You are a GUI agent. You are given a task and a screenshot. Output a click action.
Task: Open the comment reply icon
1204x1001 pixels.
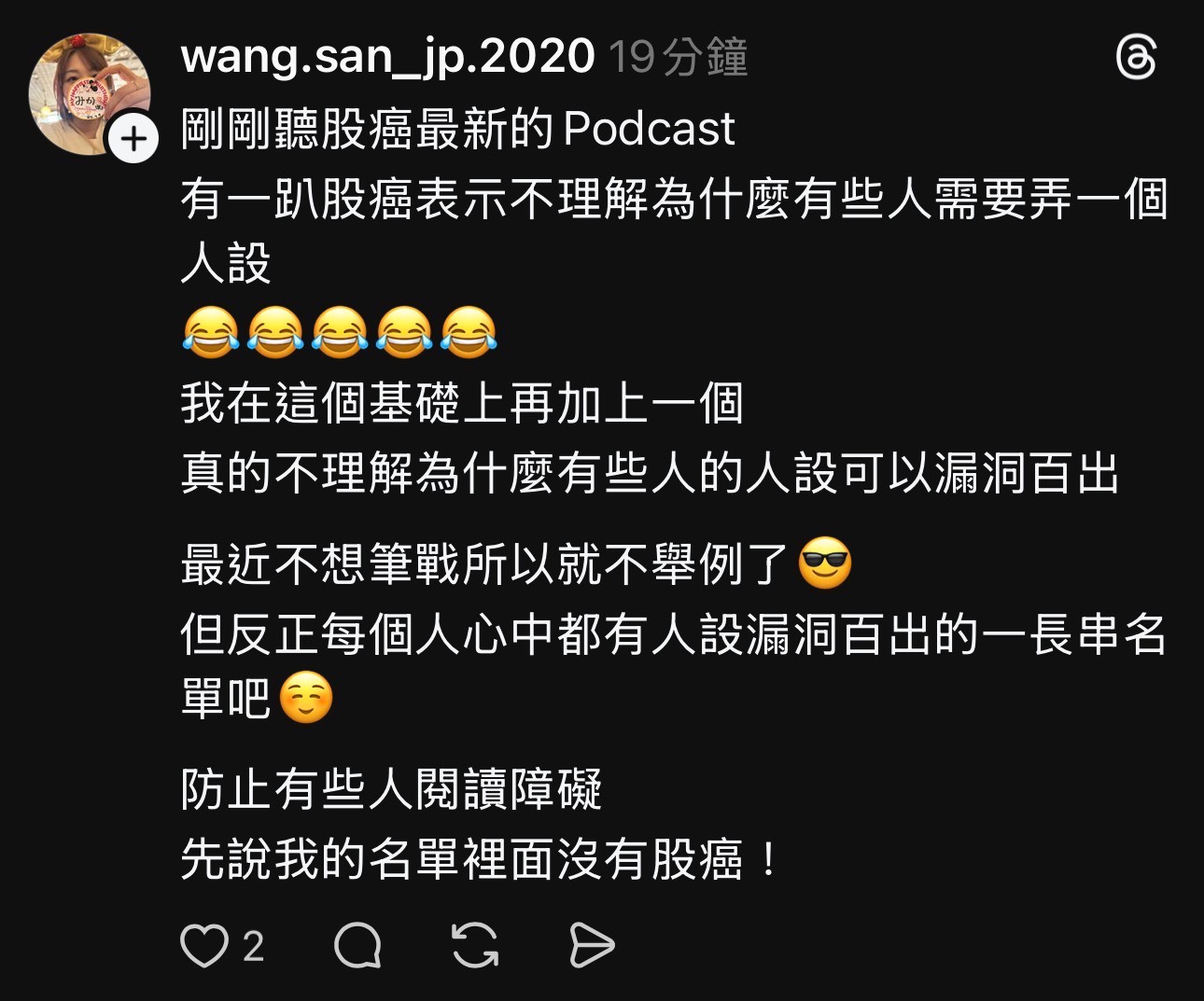pos(357,946)
